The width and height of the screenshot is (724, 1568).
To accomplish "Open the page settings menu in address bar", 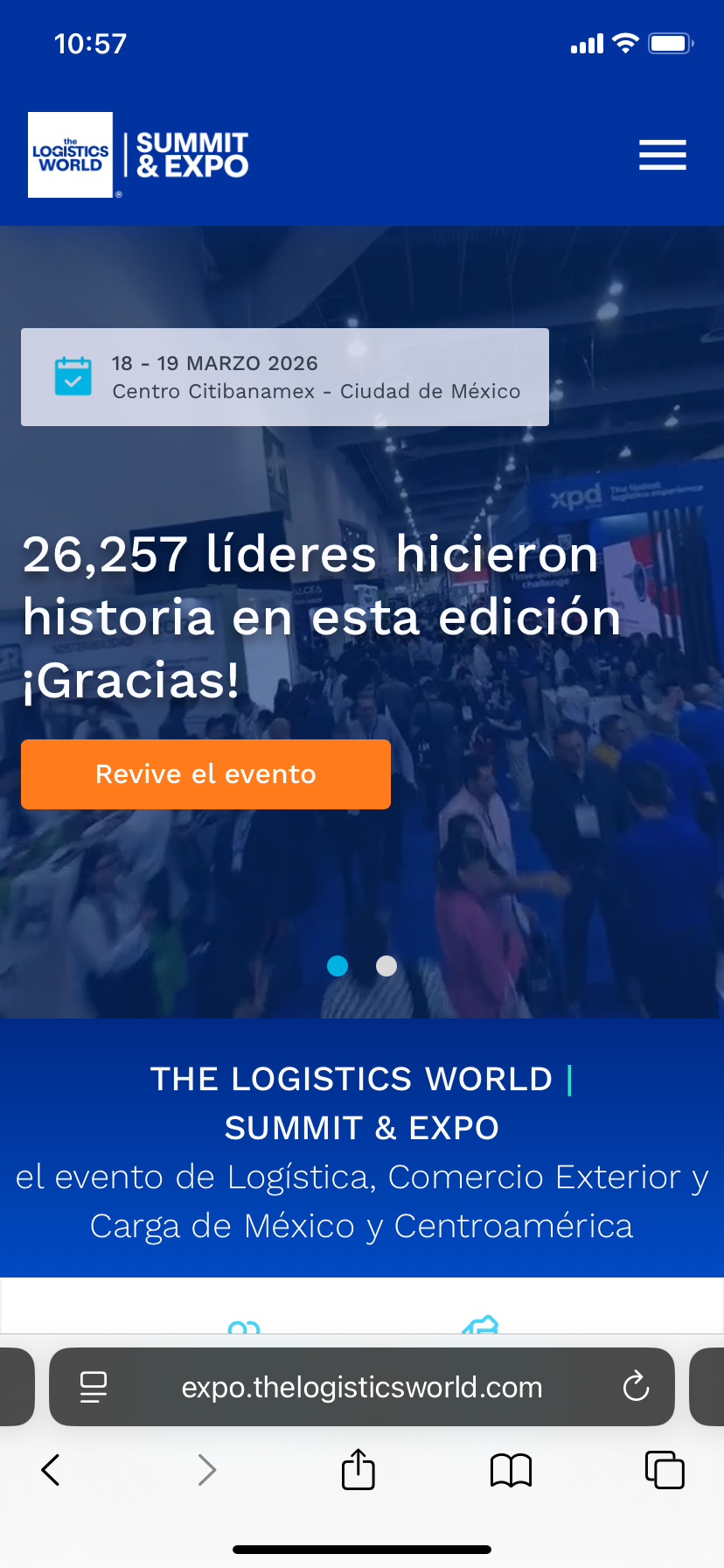I will point(94,1387).
